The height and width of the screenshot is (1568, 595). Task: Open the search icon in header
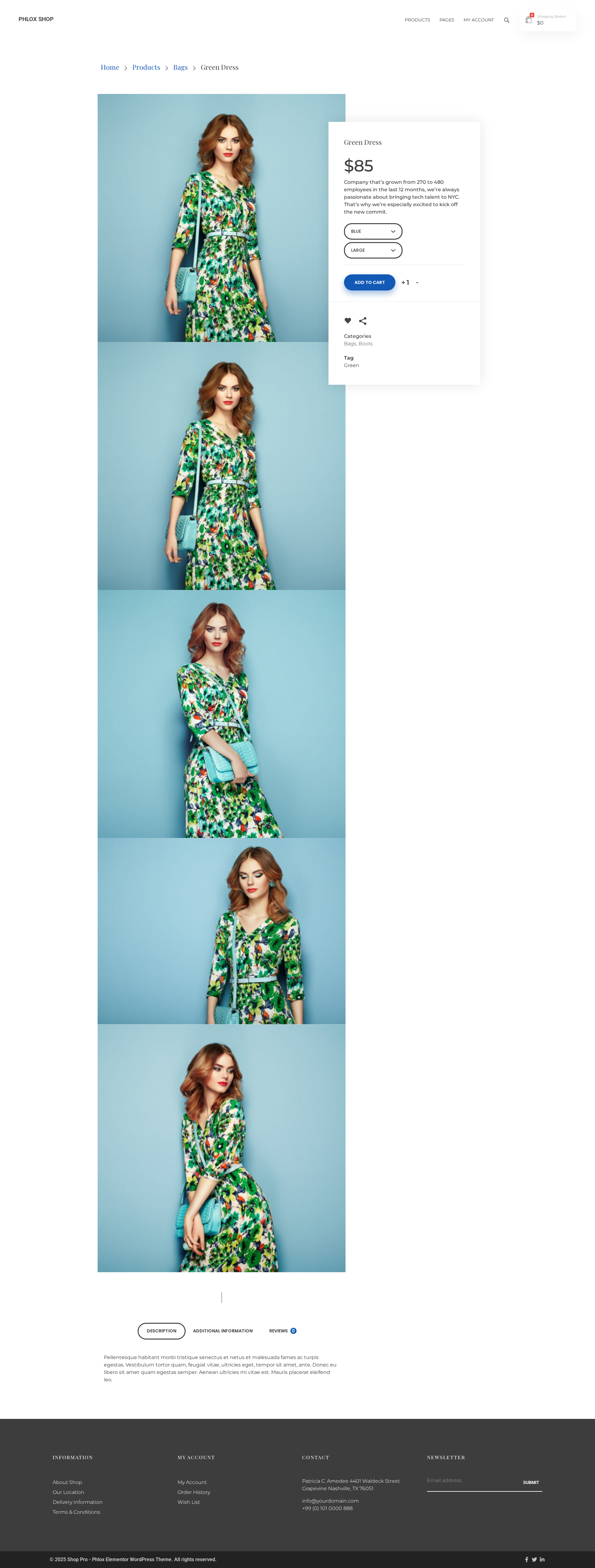[506, 20]
